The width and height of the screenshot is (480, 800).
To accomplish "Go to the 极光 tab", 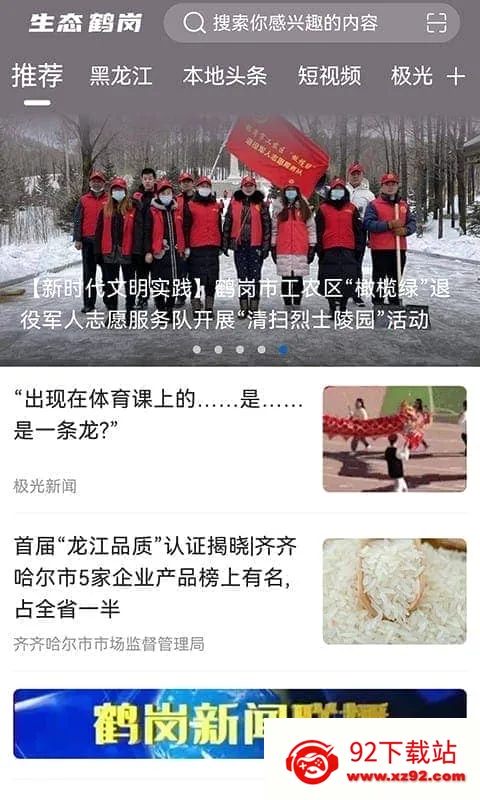I will [412, 76].
